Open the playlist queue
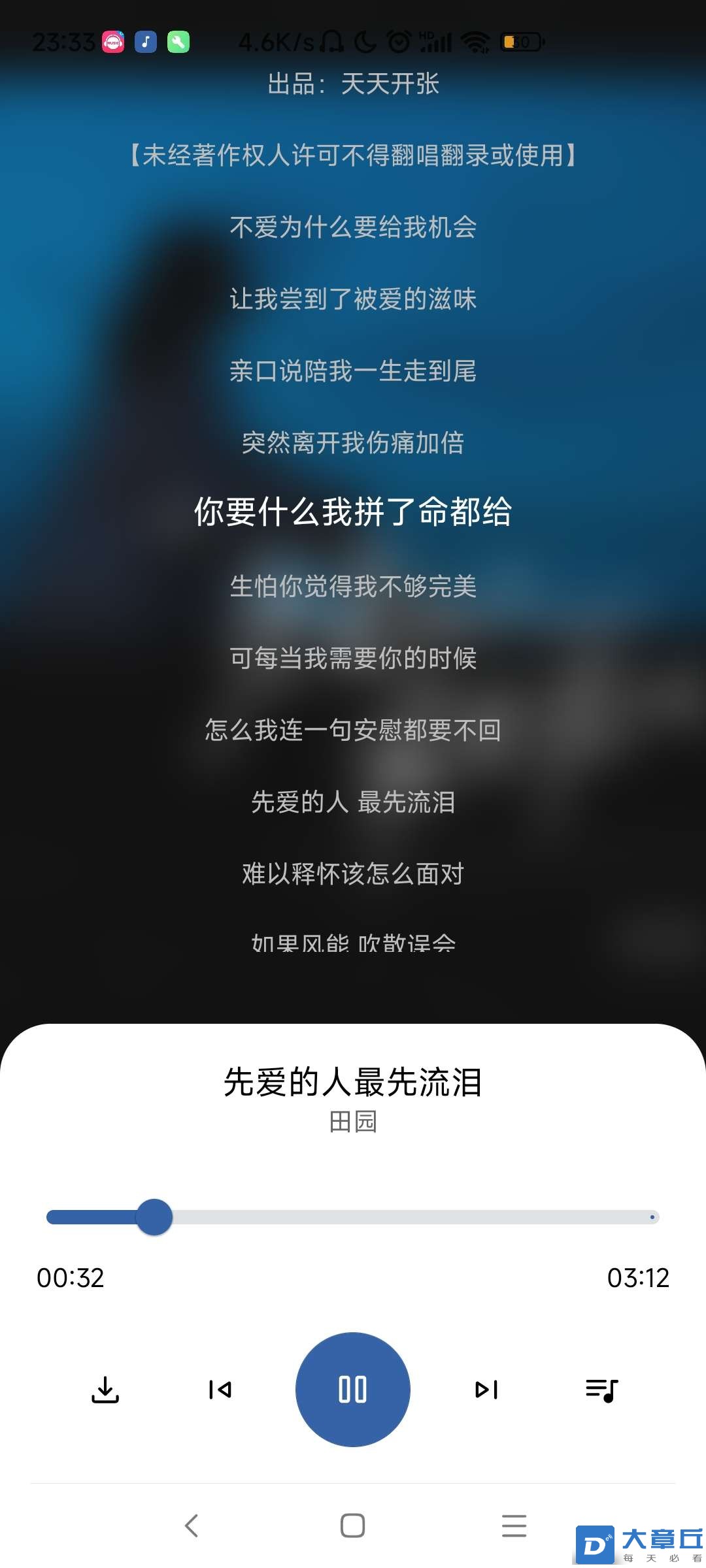Viewport: 706px width, 1568px height. 601,1390
